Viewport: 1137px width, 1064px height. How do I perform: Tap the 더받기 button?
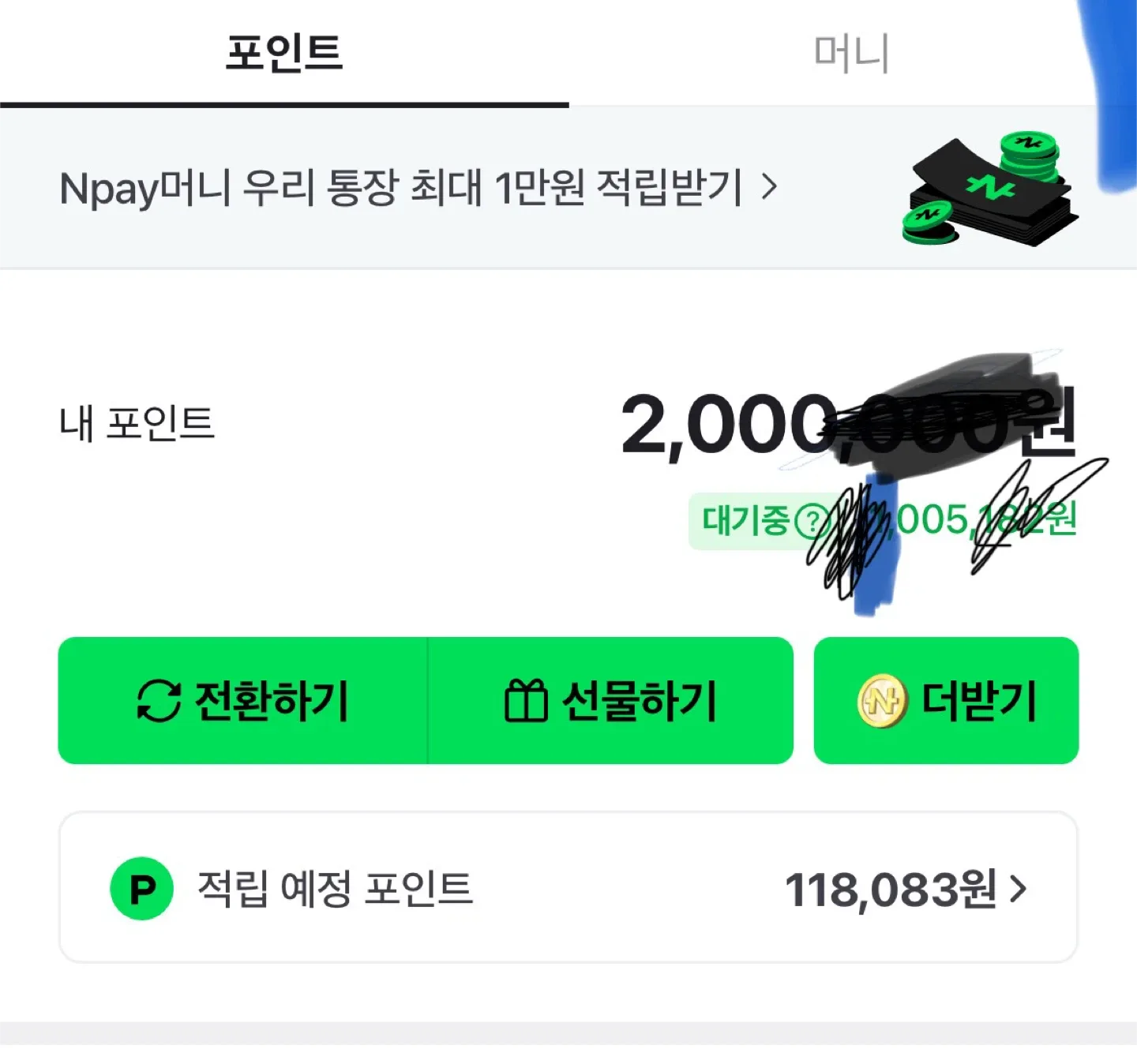point(946,701)
